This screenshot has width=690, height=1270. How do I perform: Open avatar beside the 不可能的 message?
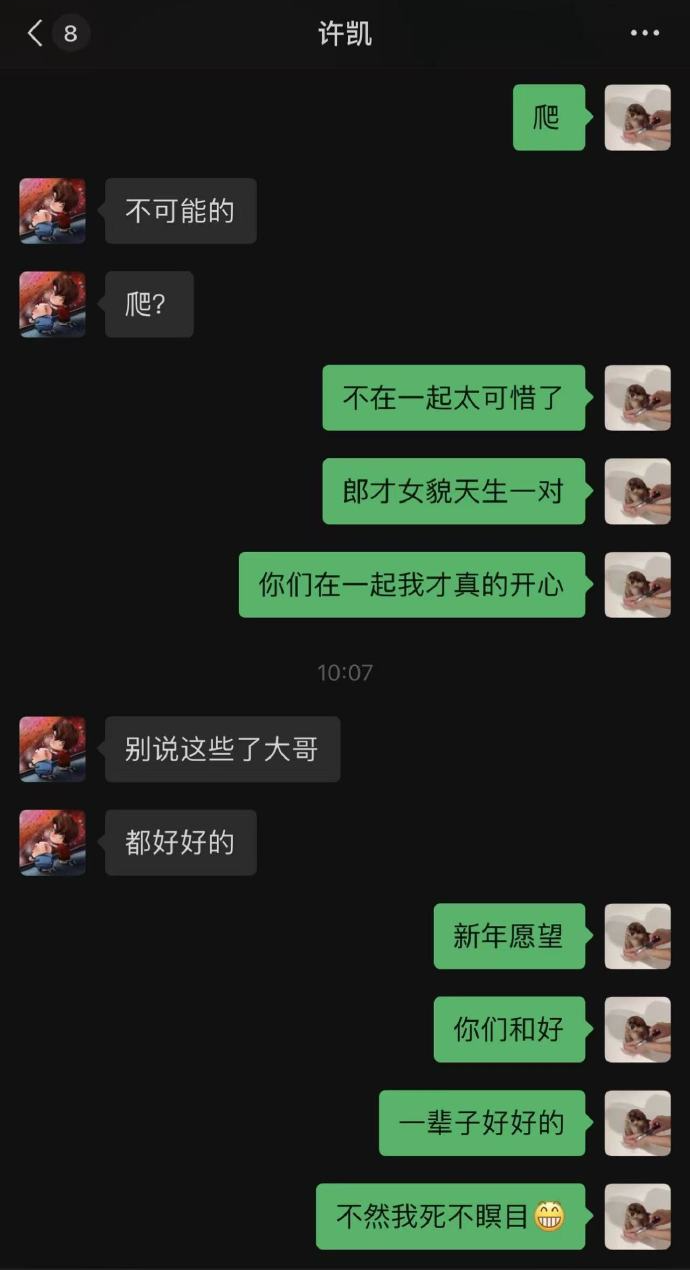coord(52,211)
